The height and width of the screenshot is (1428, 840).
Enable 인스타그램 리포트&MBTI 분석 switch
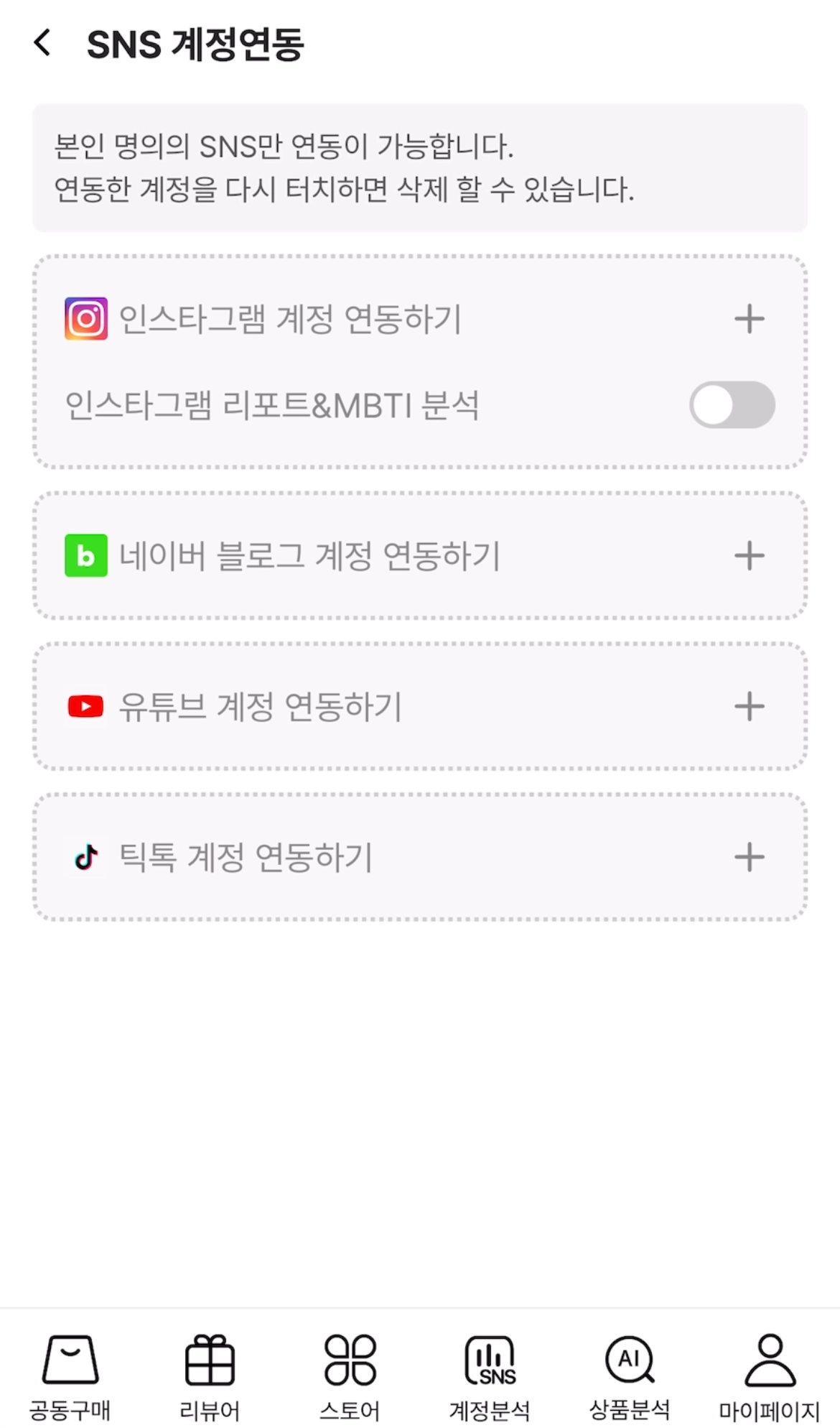click(x=732, y=405)
